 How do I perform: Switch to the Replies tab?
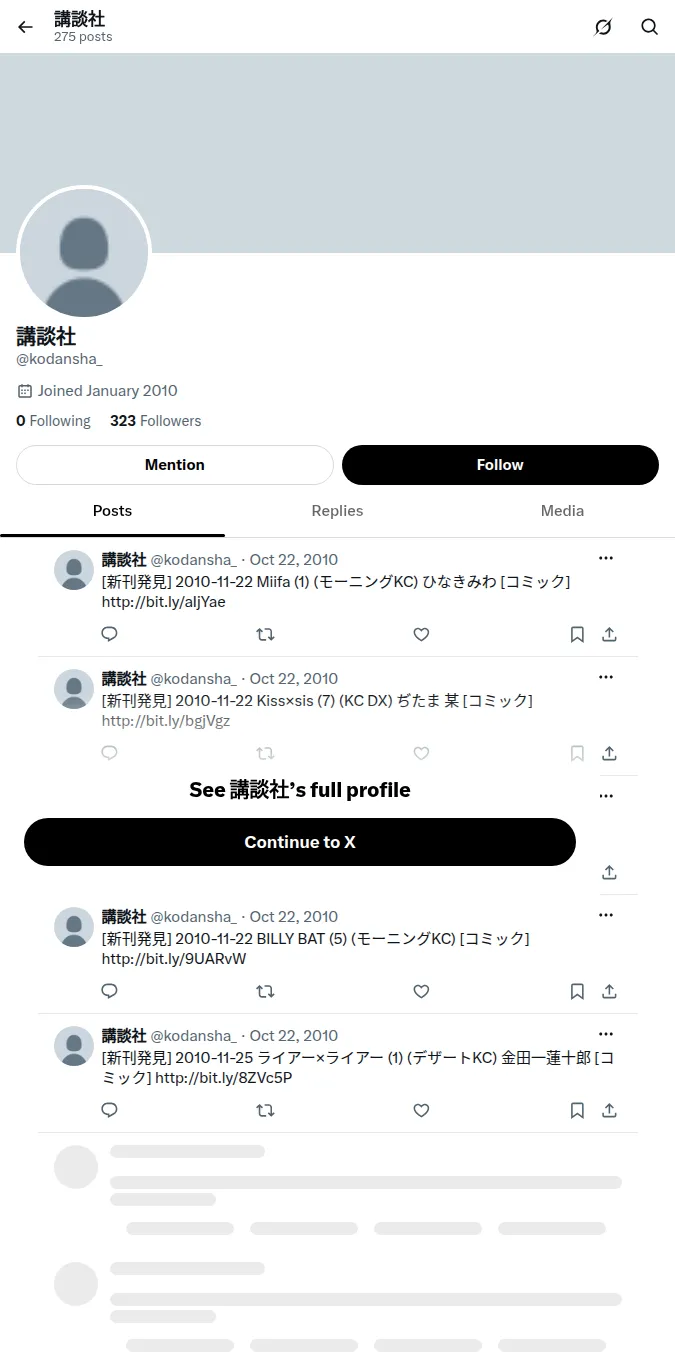337,511
